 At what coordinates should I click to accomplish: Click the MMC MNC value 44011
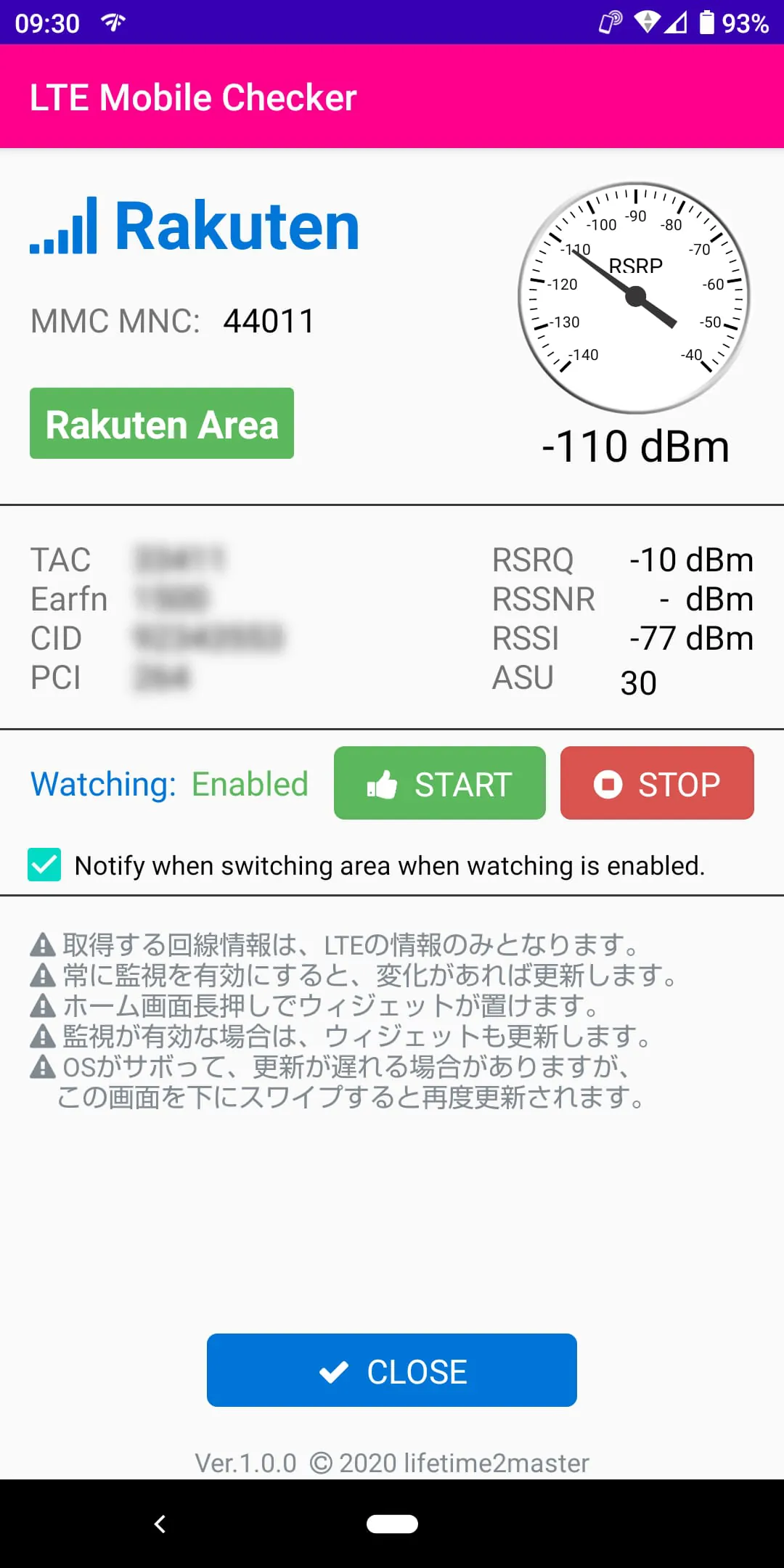(x=268, y=319)
